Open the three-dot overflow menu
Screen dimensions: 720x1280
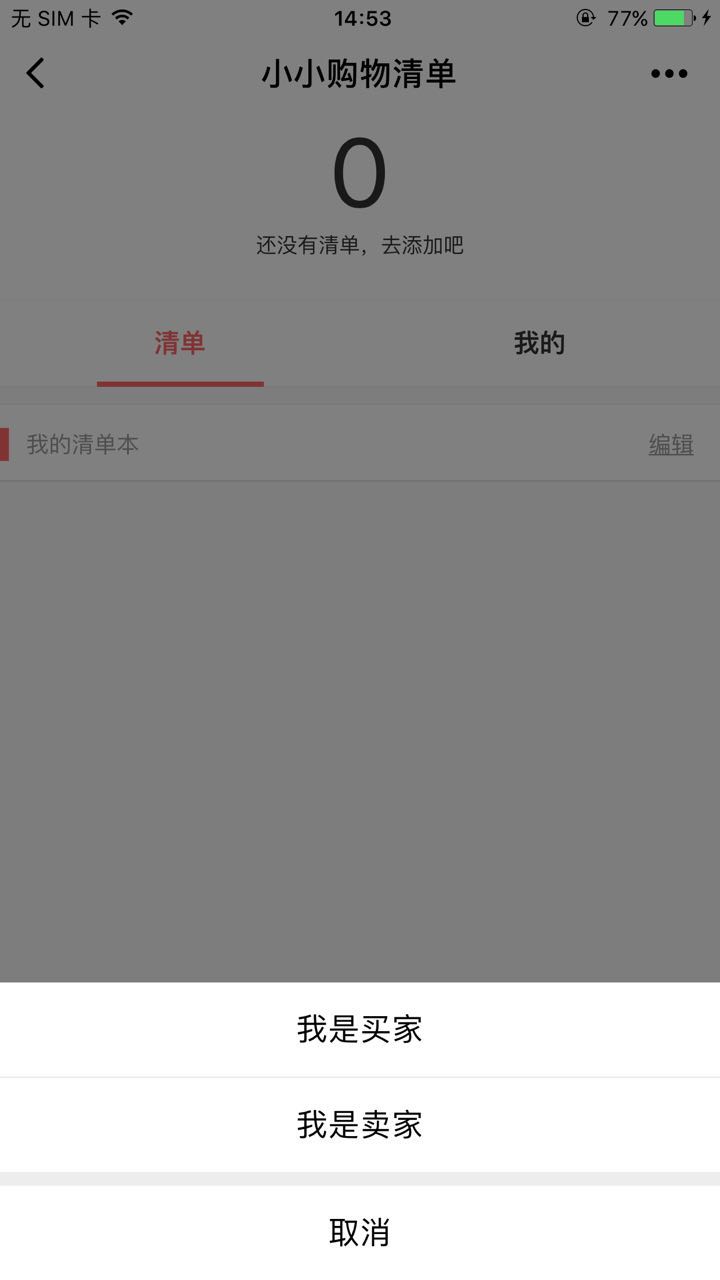tap(669, 73)
